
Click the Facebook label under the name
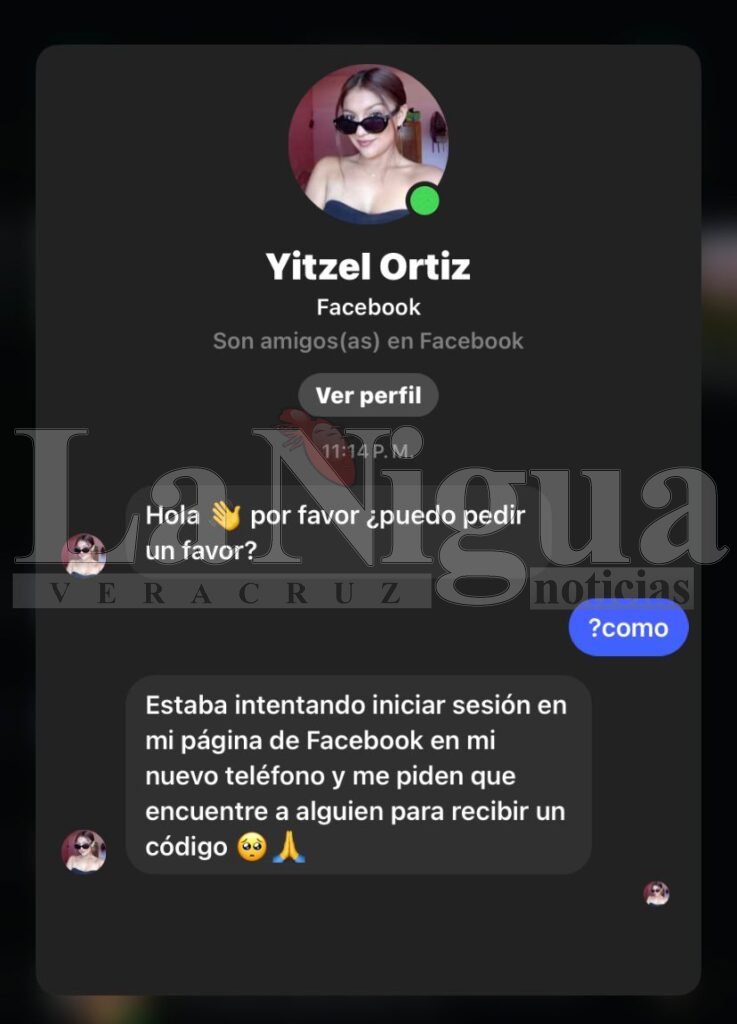click(x=368, y=307)
